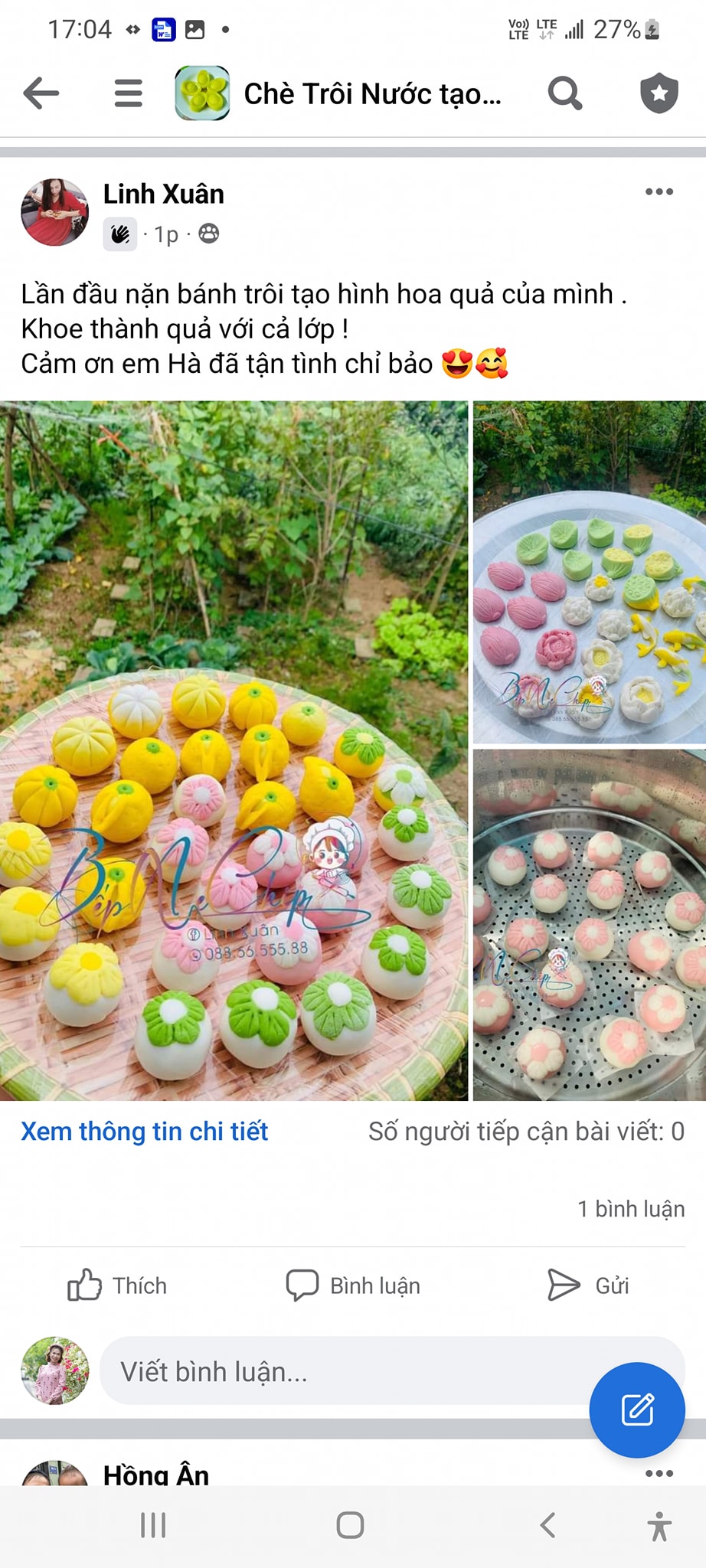The width and height of the screenshot is (706, 1568).
Task: Tap Bình luận to comment on post
Action: coord(353,1285)
